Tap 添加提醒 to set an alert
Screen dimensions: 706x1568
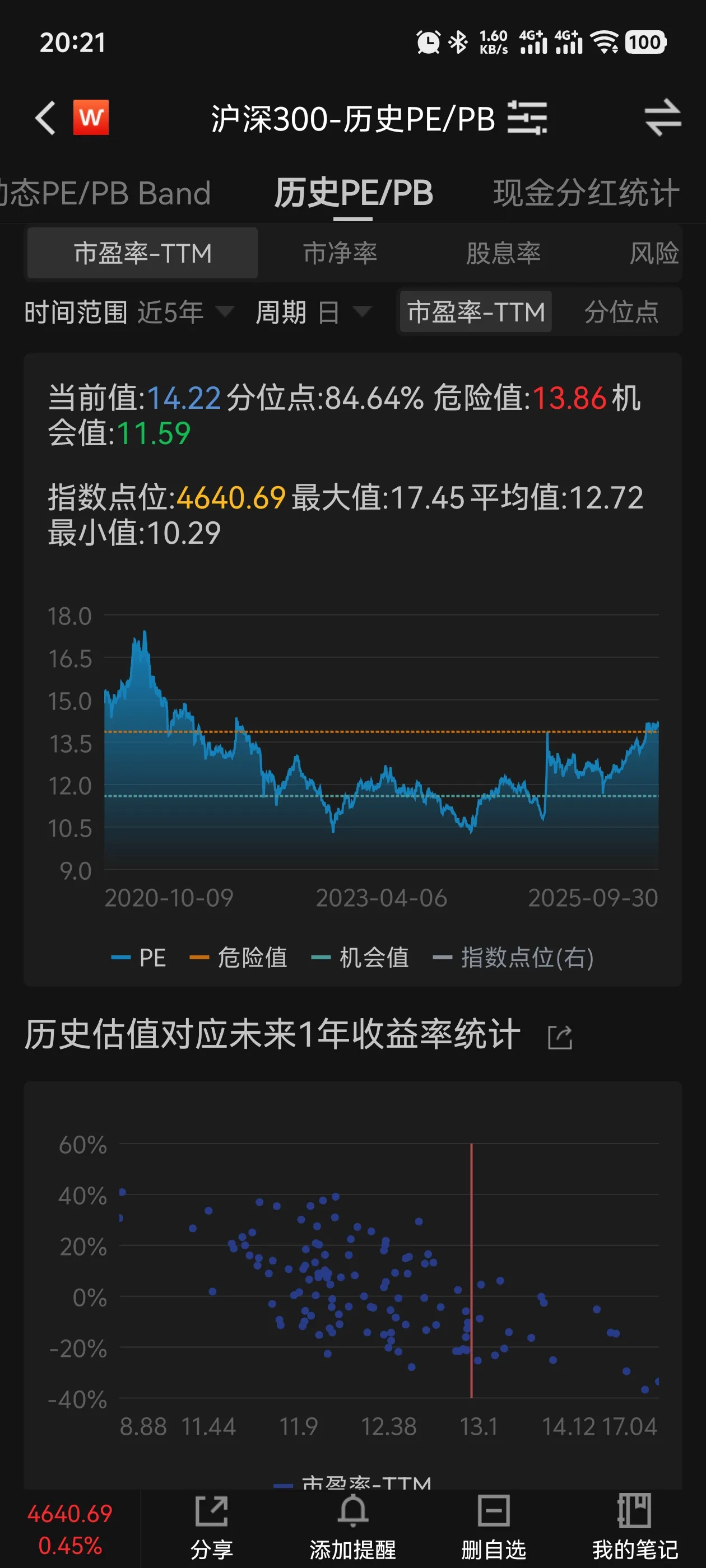[352, 1527]
